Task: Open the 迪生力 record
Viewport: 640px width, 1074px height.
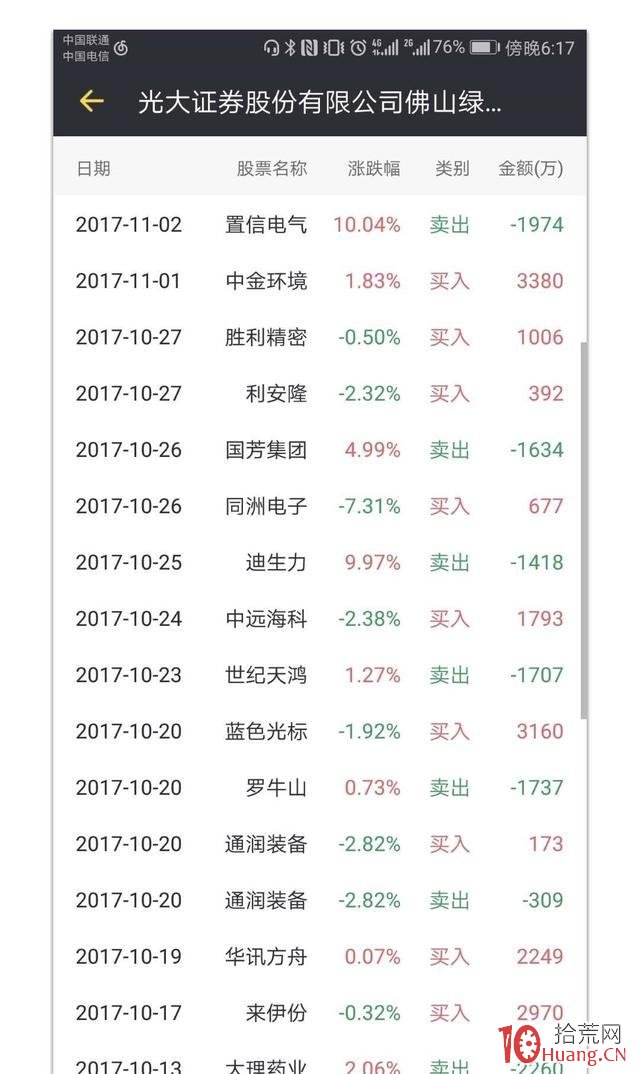Action: 319,562
